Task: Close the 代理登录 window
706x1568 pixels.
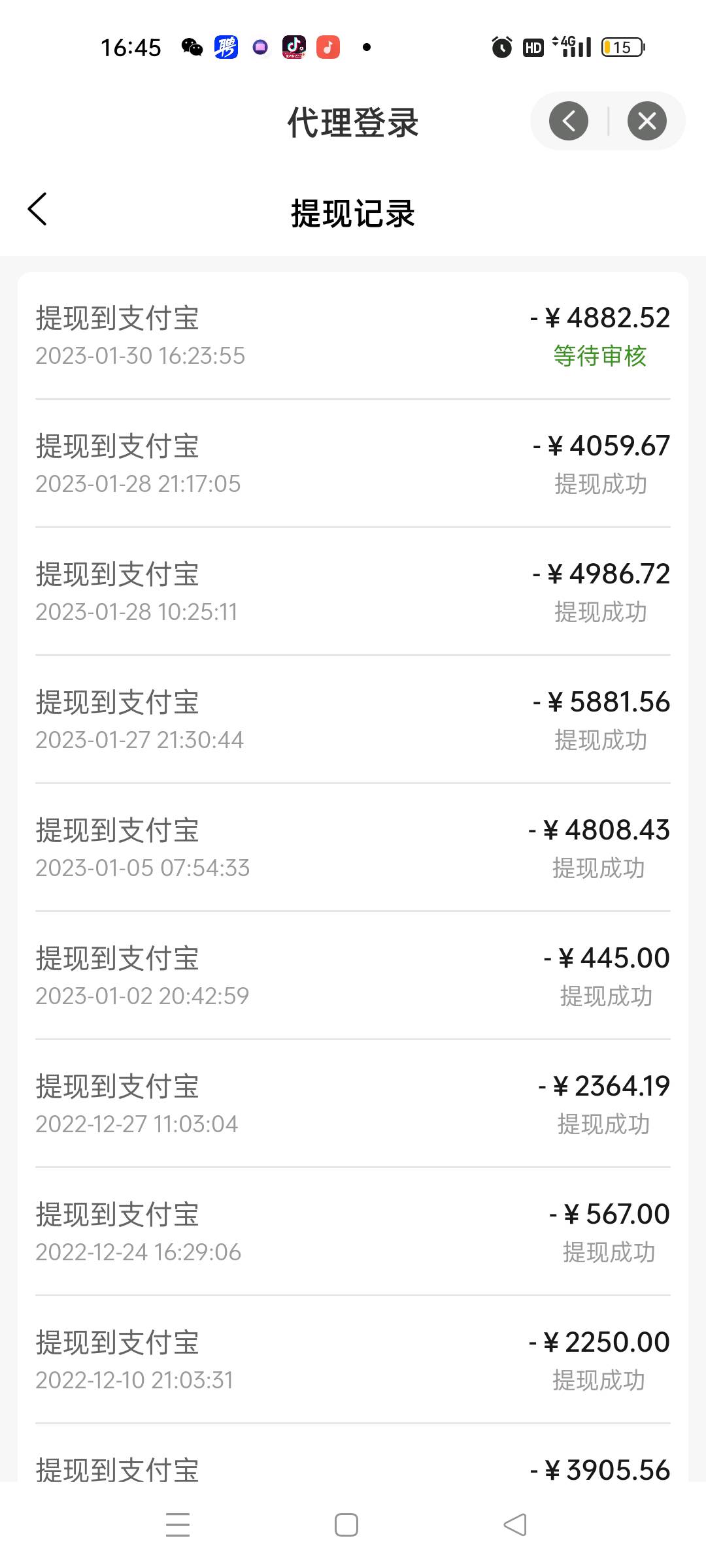Action: [647, 122]
